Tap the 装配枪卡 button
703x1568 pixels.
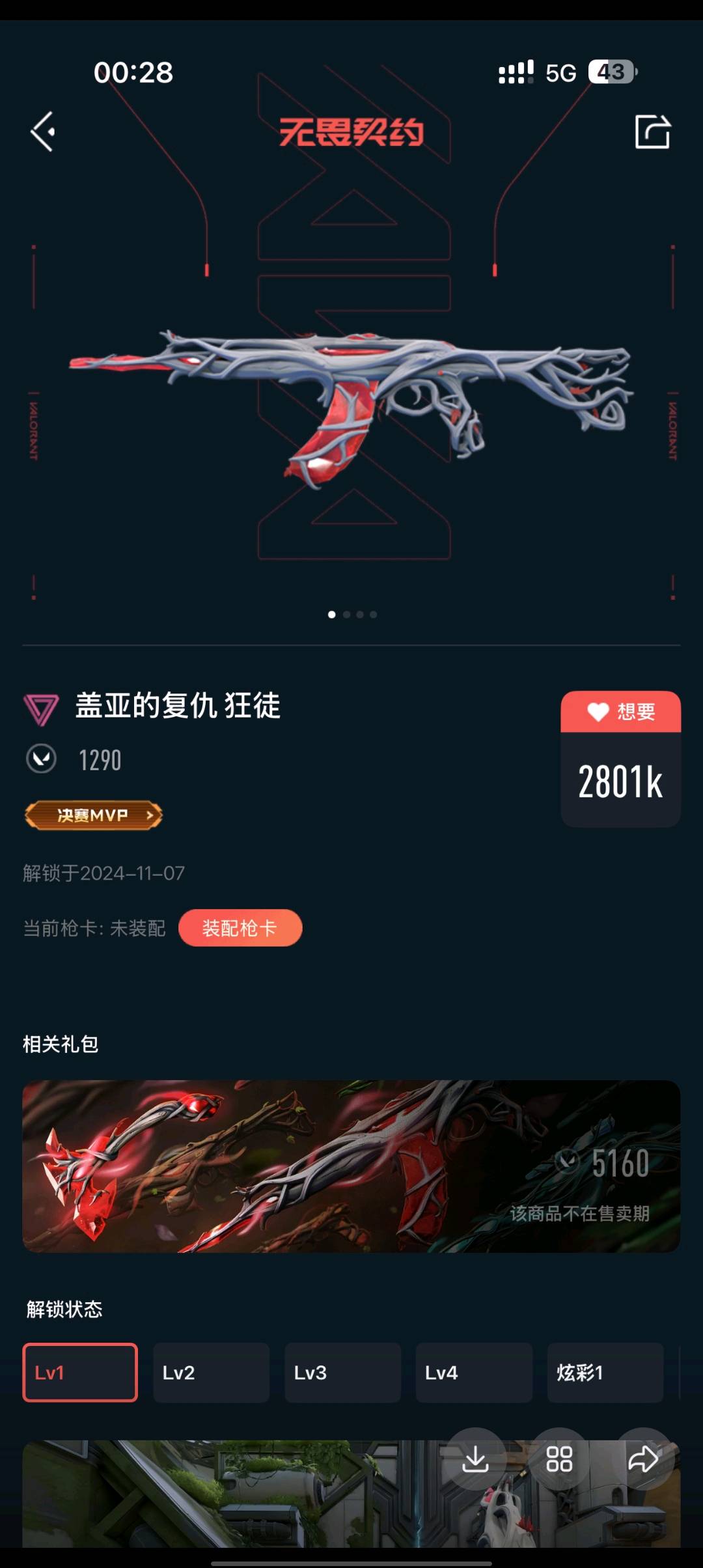(x=240, y=928)
